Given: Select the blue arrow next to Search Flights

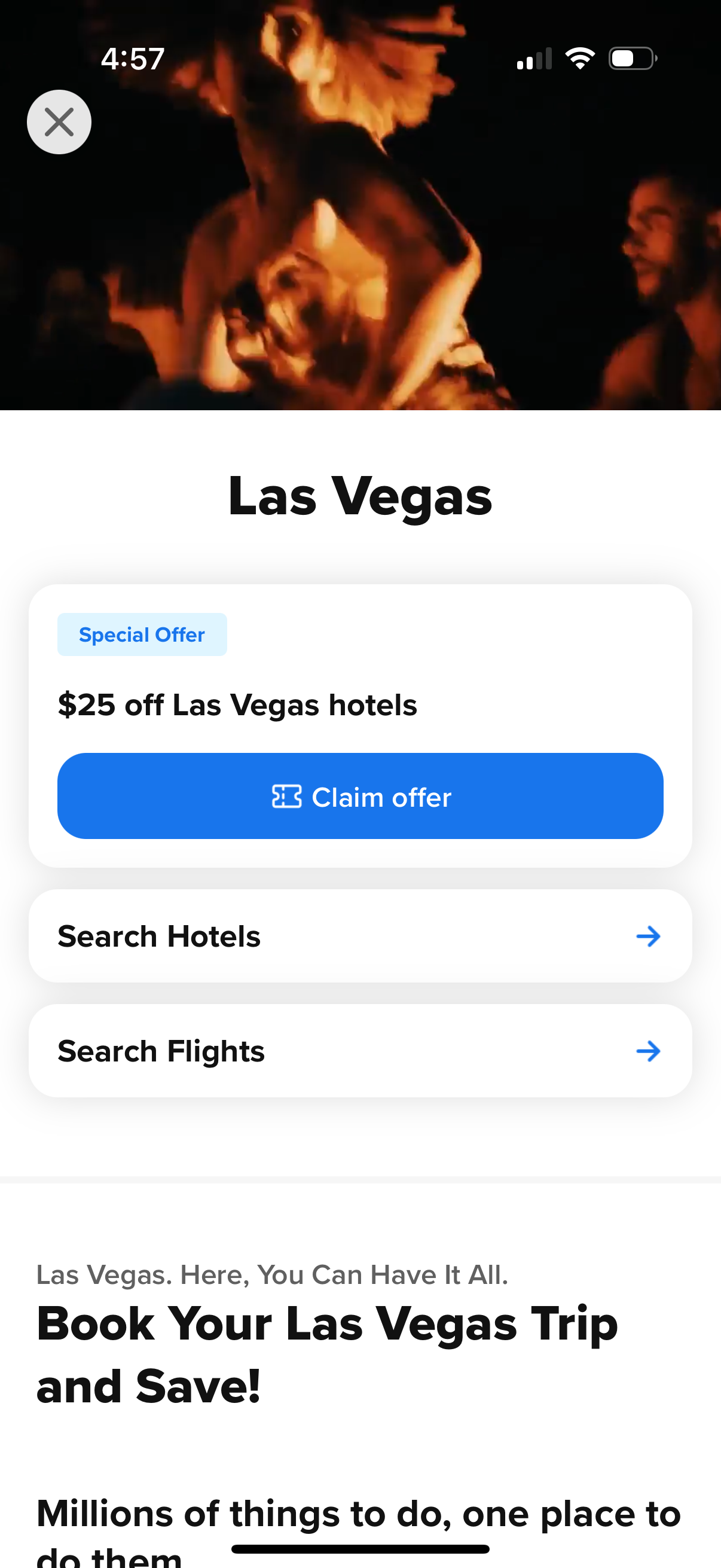Looking at the screenshot, I should (648, 1051).
